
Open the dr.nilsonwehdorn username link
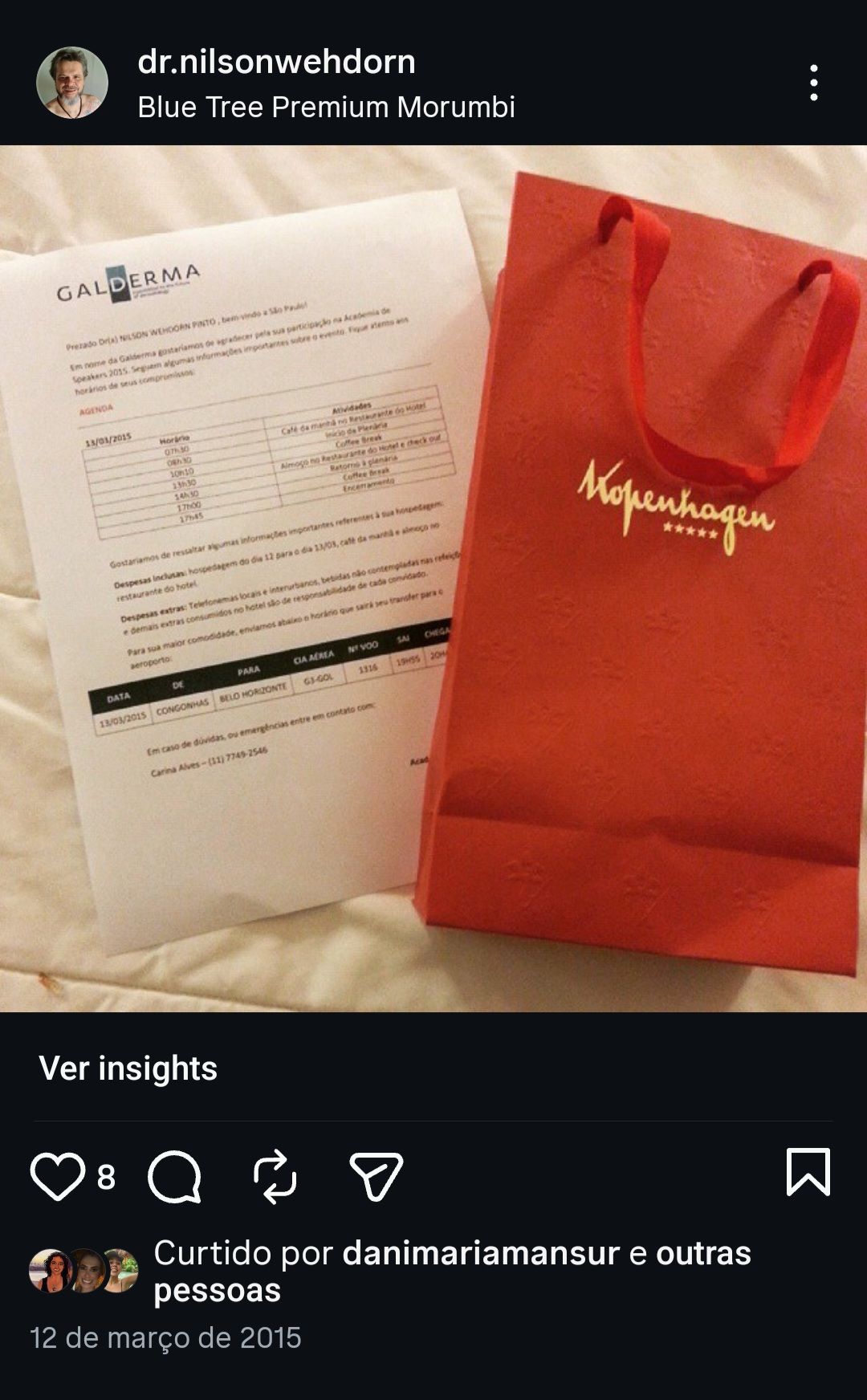[276, 62]
